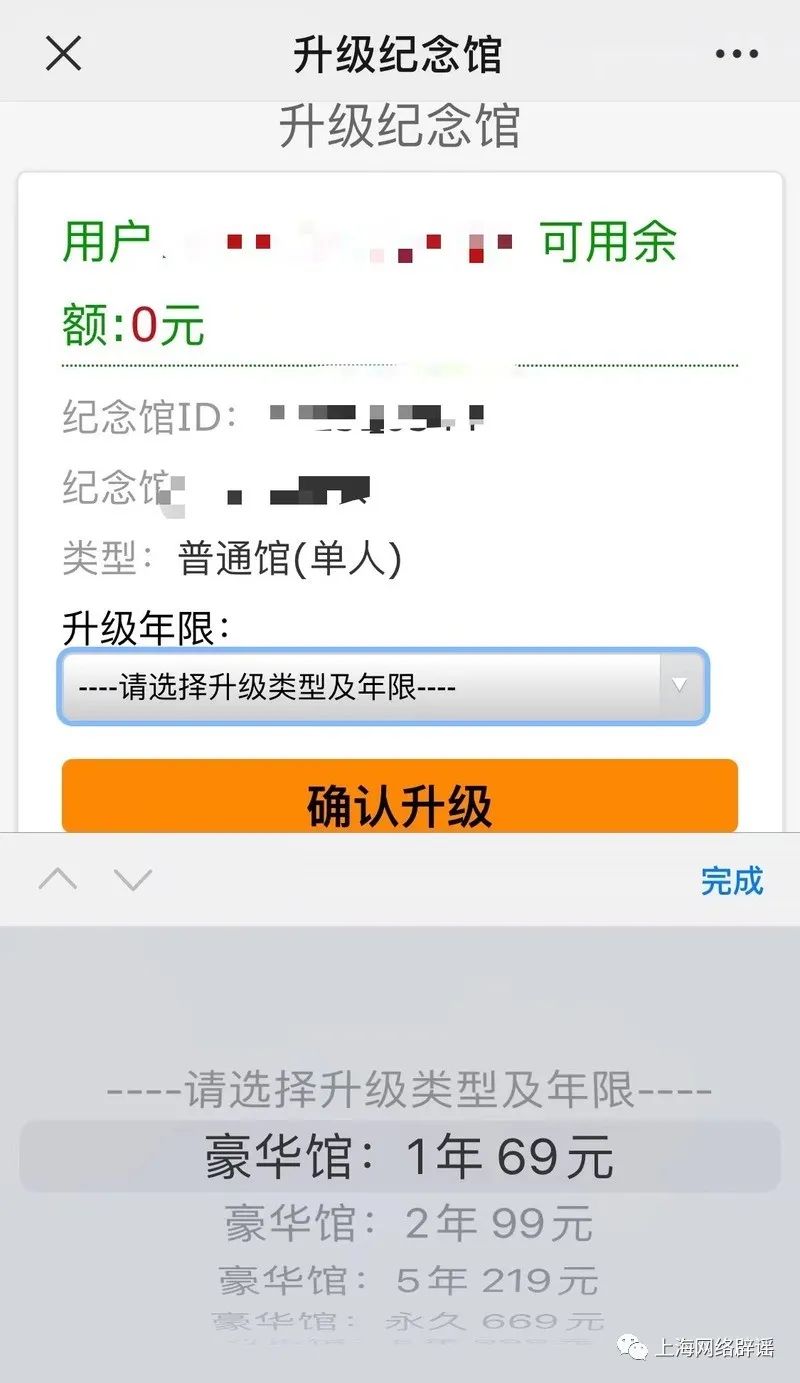Image resolution: width=800 pixels, height=1383 pixels.
Task: Jump to previous field with up arrow
Action: pyautogui.click(x=58, y=880)
